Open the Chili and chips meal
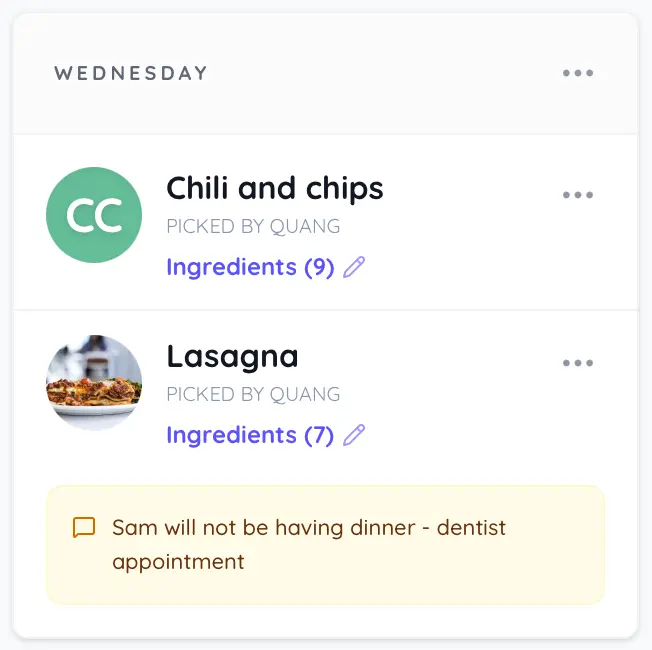652x650 pixels. (x=274, y=188)
